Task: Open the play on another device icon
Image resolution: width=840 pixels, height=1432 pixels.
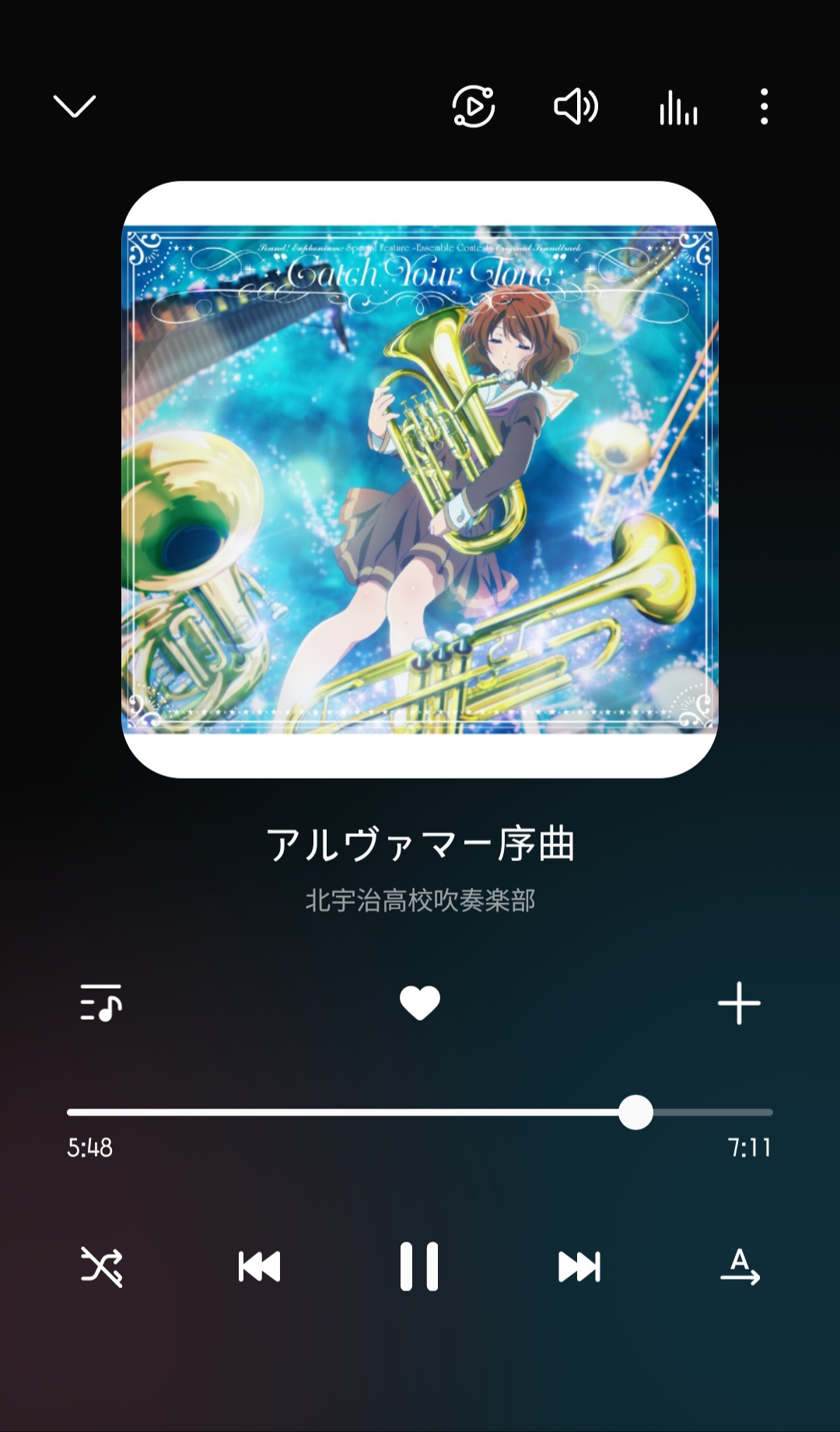Action: [474, 107]
